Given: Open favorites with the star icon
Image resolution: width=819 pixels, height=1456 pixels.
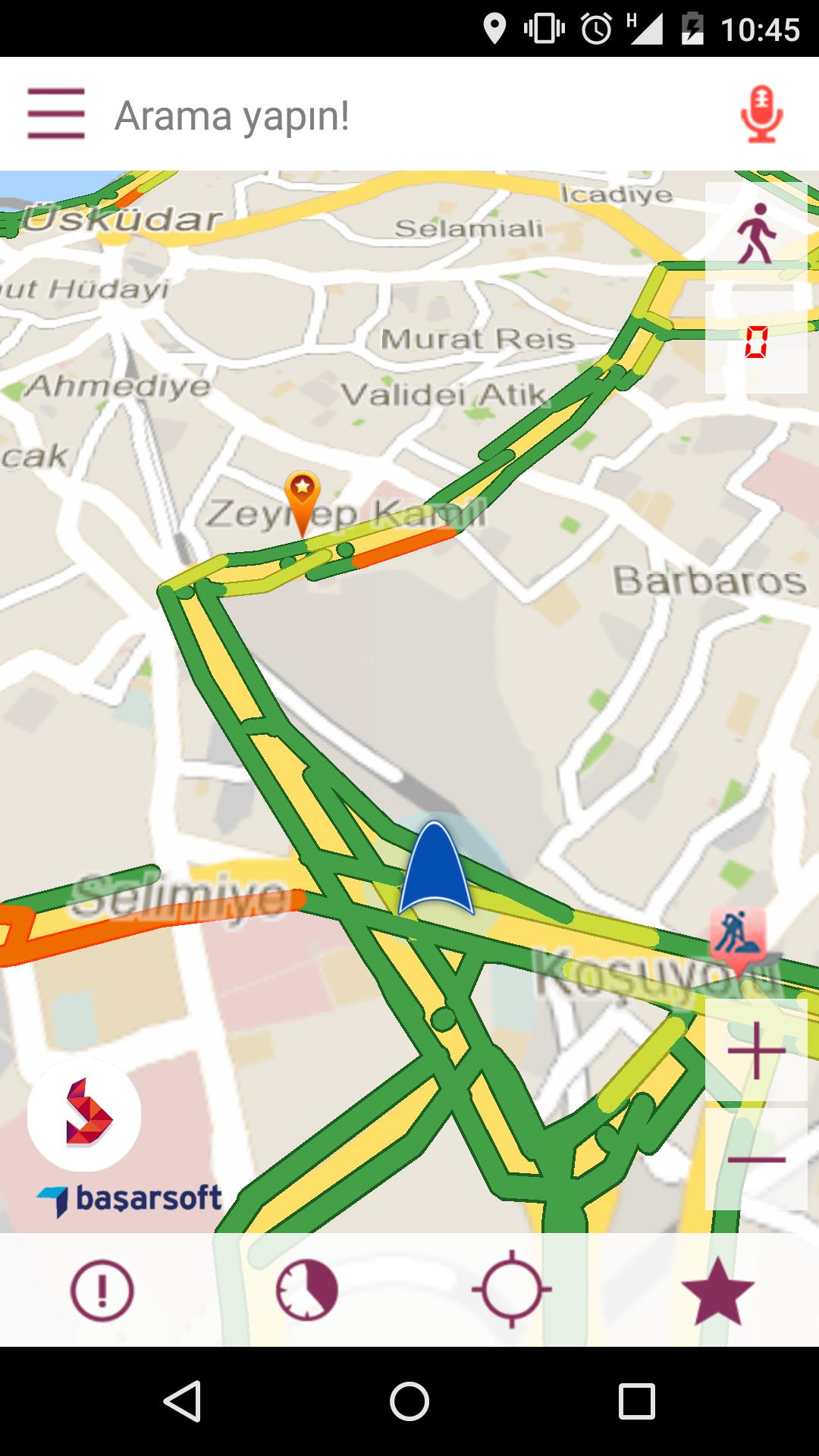Looking at the screenshot, I should click(717, 1293).
